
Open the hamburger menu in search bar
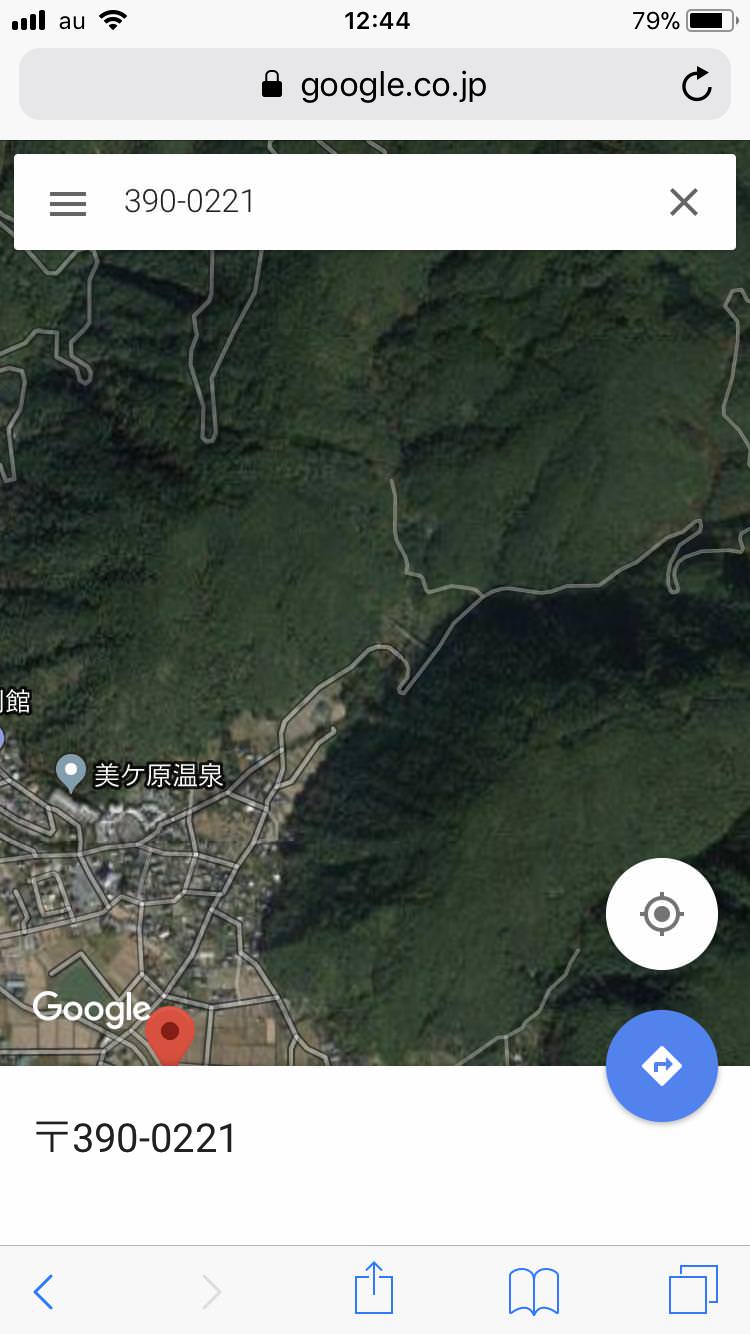click(68, 203)
